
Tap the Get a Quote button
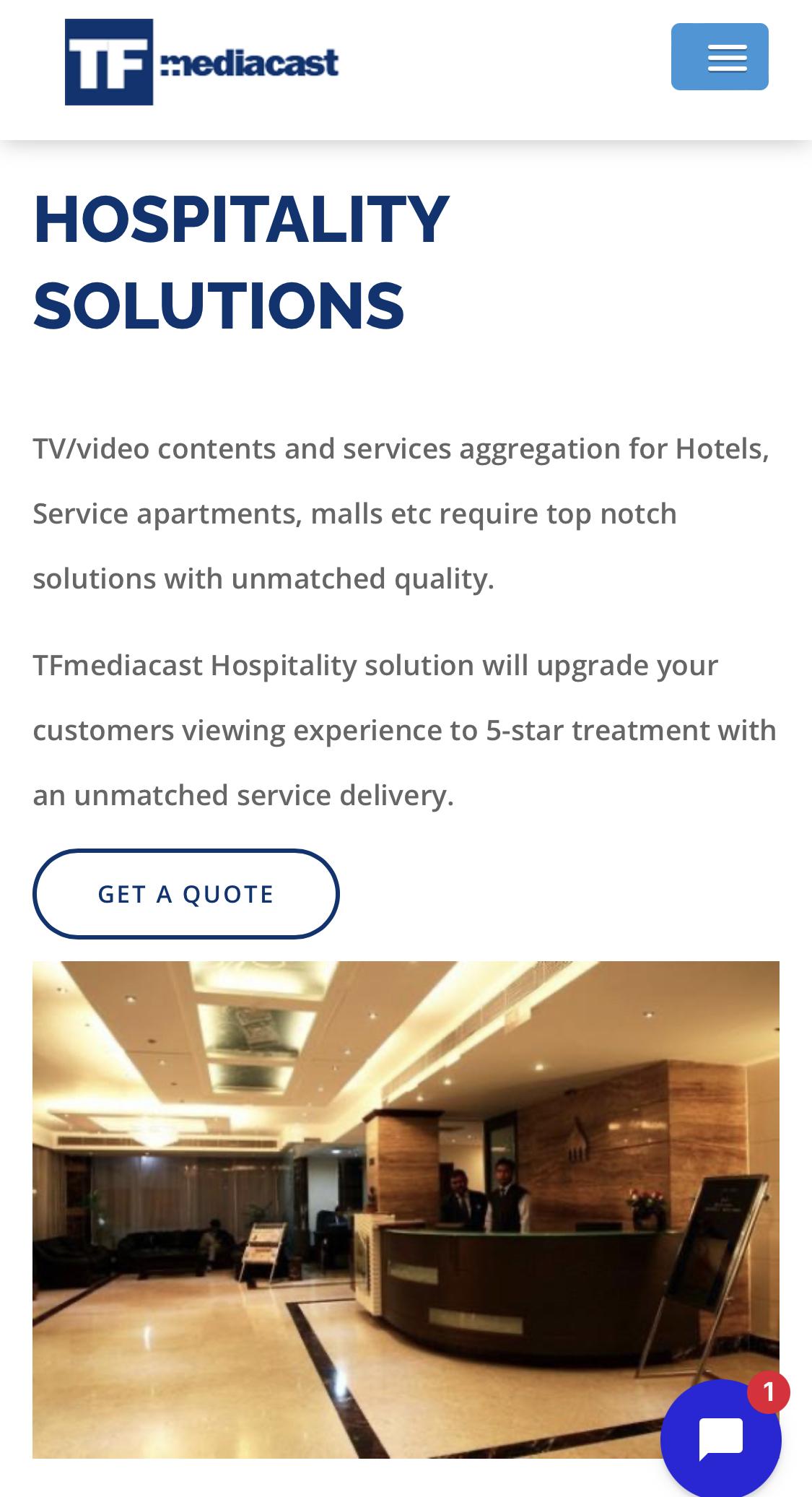tap(186, 894)
